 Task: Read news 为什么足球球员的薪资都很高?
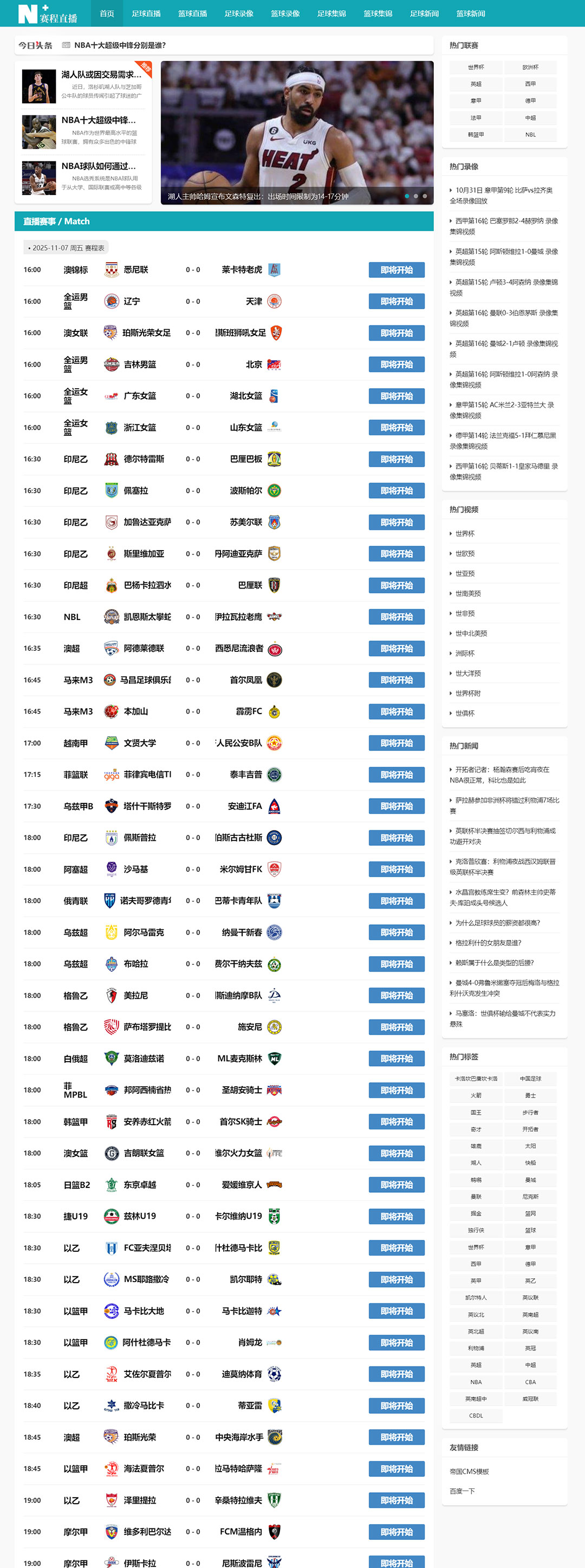[497, 923]
